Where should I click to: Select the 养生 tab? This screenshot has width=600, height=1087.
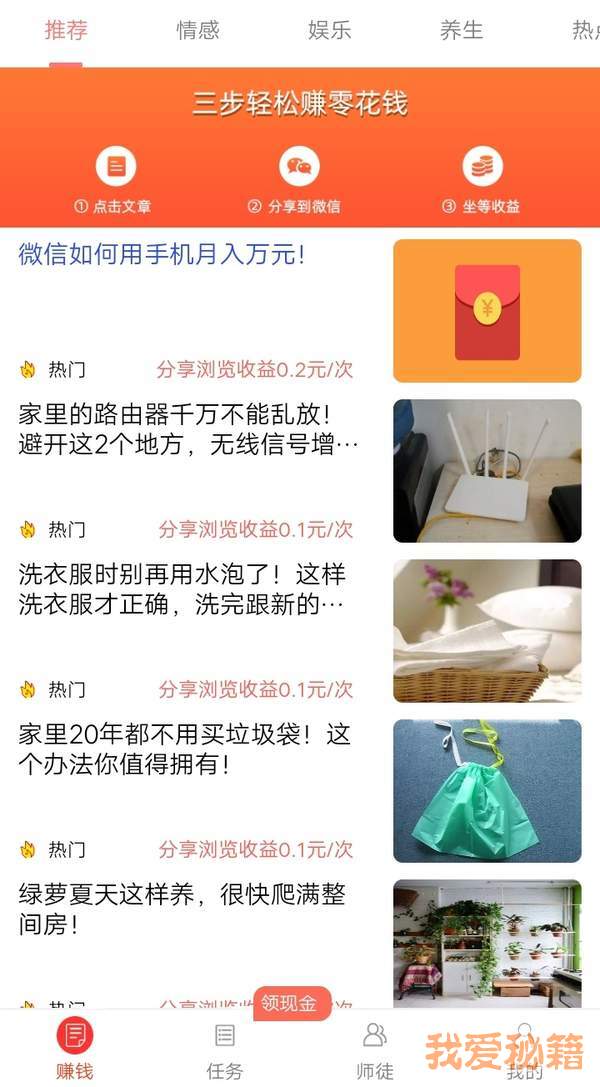[461, 31]
